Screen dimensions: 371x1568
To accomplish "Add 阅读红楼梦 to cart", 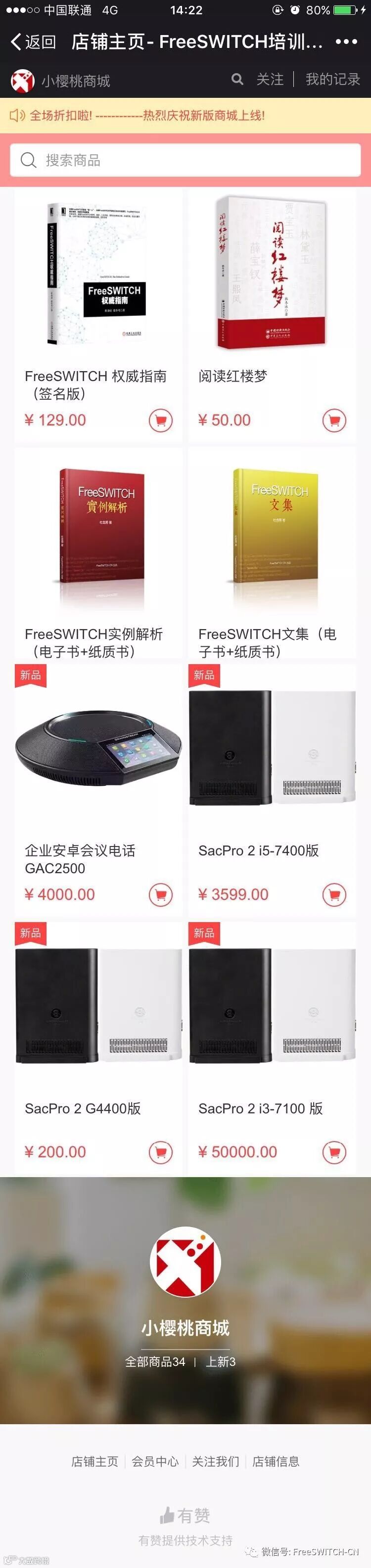I will click(x=334, y=420).
